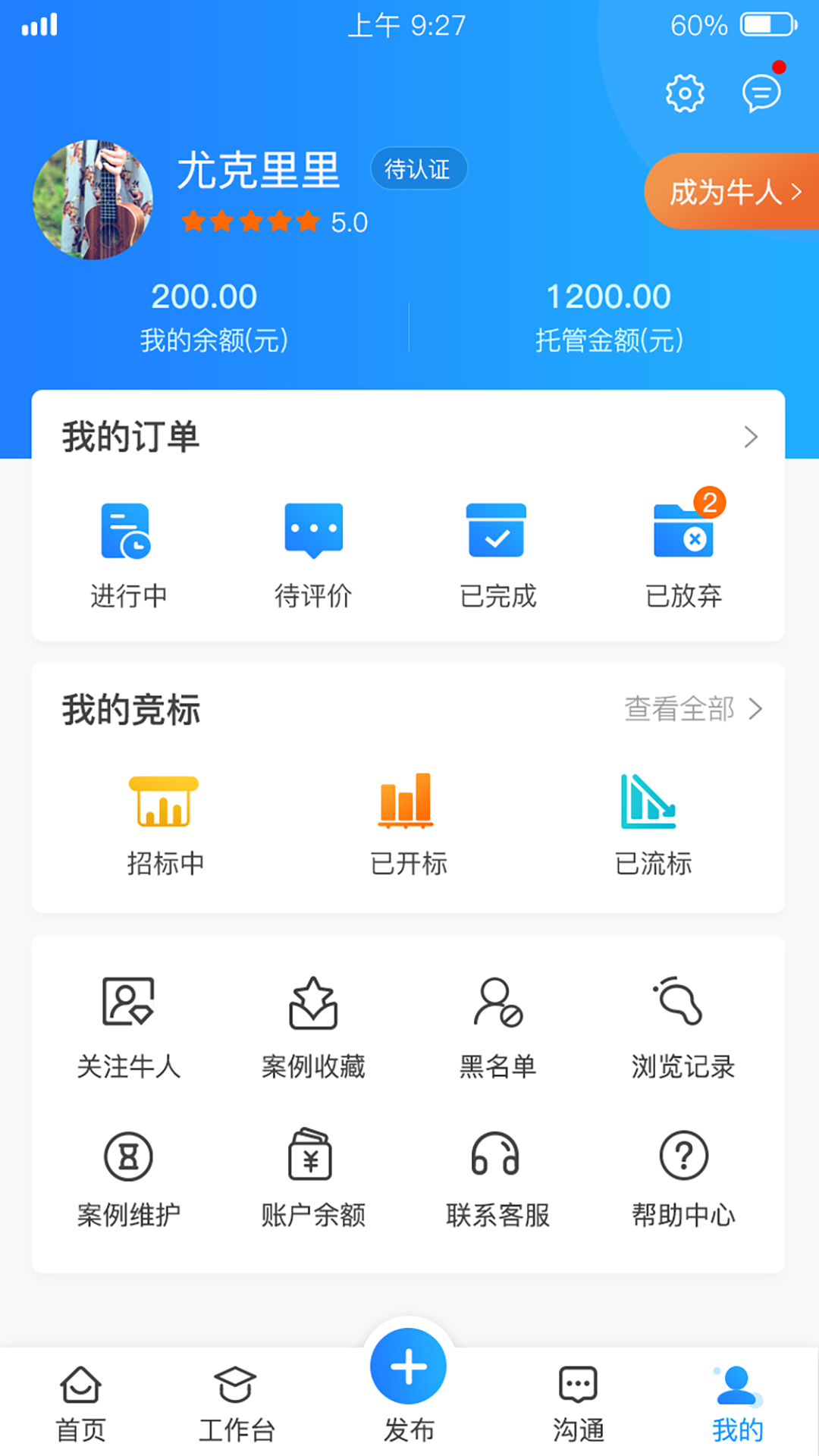Open the settings gear icon
This screenshot has height=1456, width=819.
(x=685, y=93)
